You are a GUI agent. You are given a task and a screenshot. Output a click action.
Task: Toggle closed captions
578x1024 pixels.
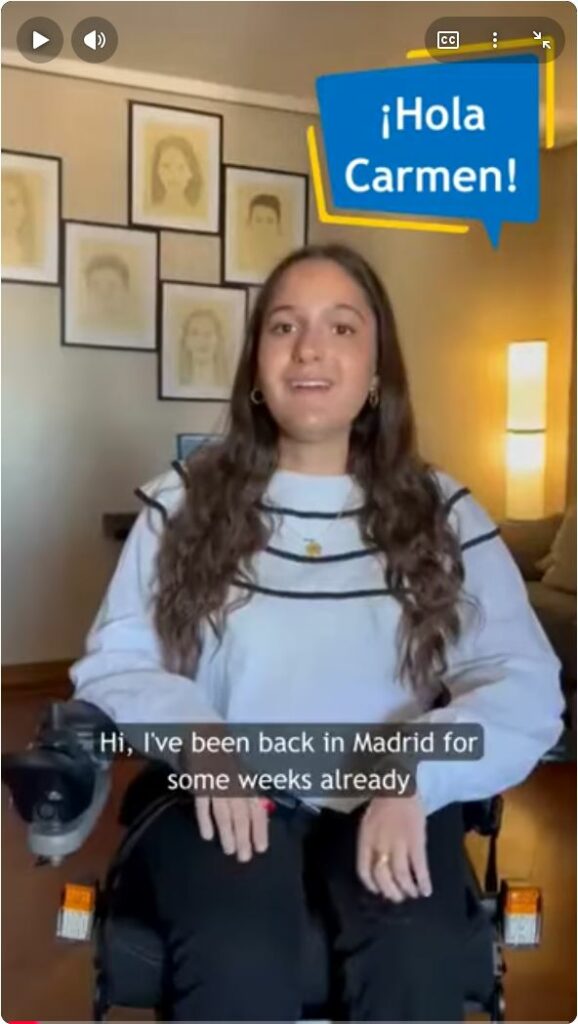click(448, 40)
